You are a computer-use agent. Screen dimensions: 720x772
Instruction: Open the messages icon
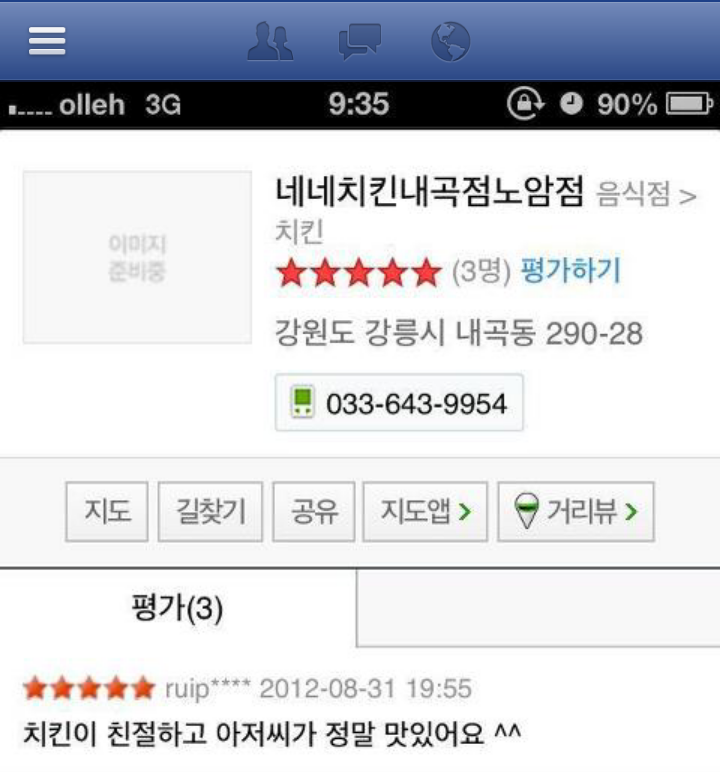pyautogui.click(x=360, y=41)
